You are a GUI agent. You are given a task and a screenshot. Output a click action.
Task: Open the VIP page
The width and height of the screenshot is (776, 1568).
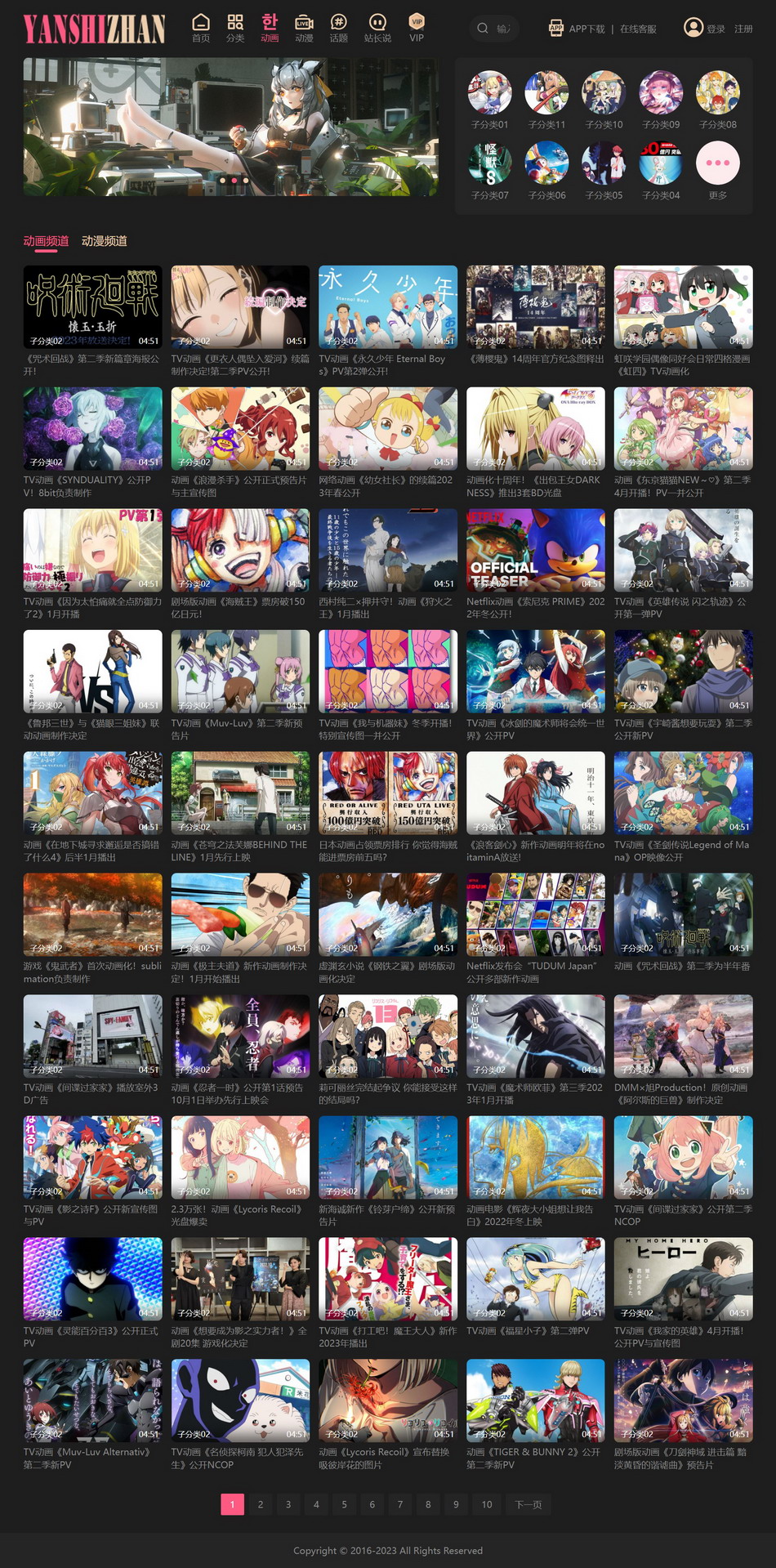[417, 28]
